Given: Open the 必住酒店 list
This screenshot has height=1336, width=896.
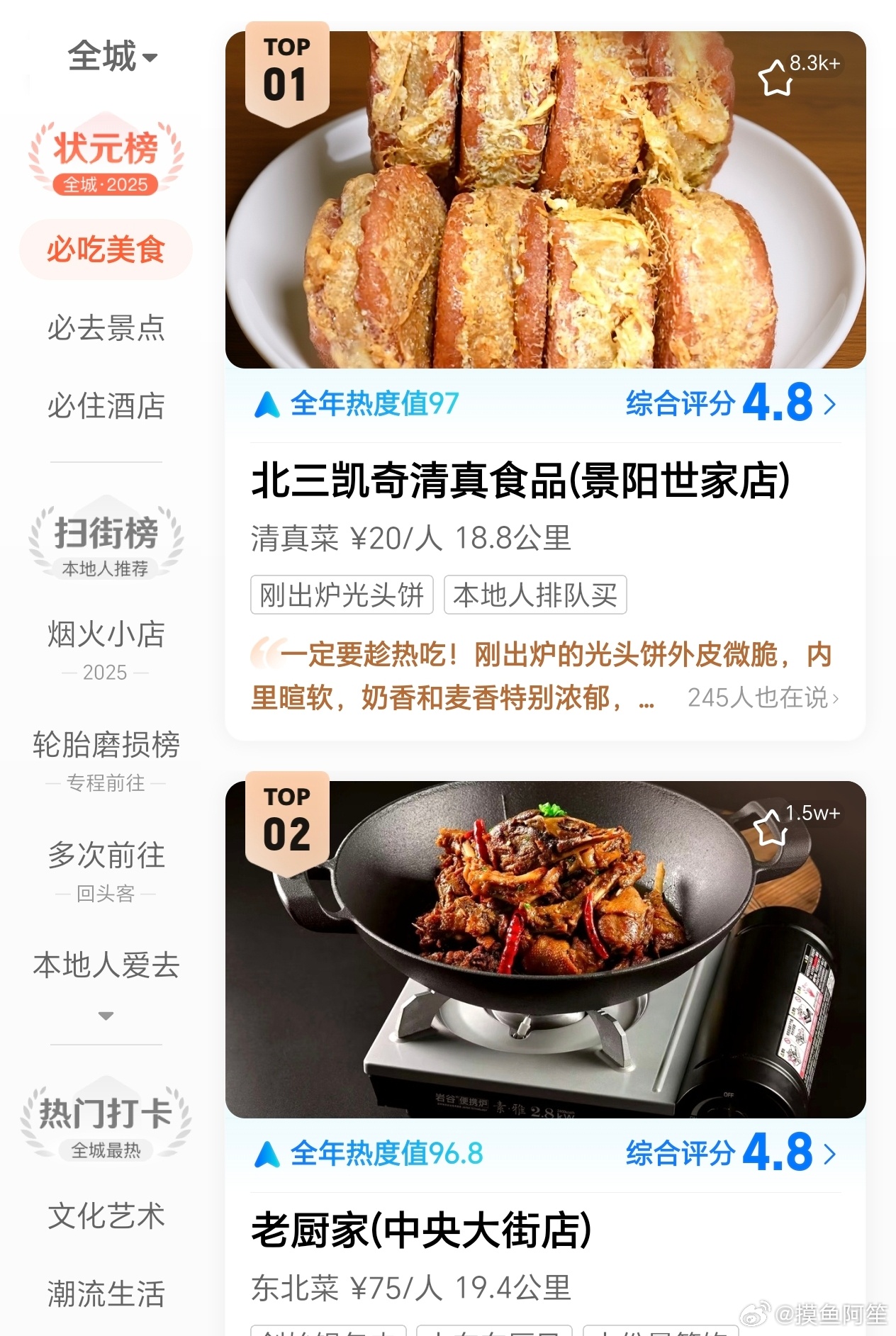Looking at the screenshot, I should coord(106,406).
